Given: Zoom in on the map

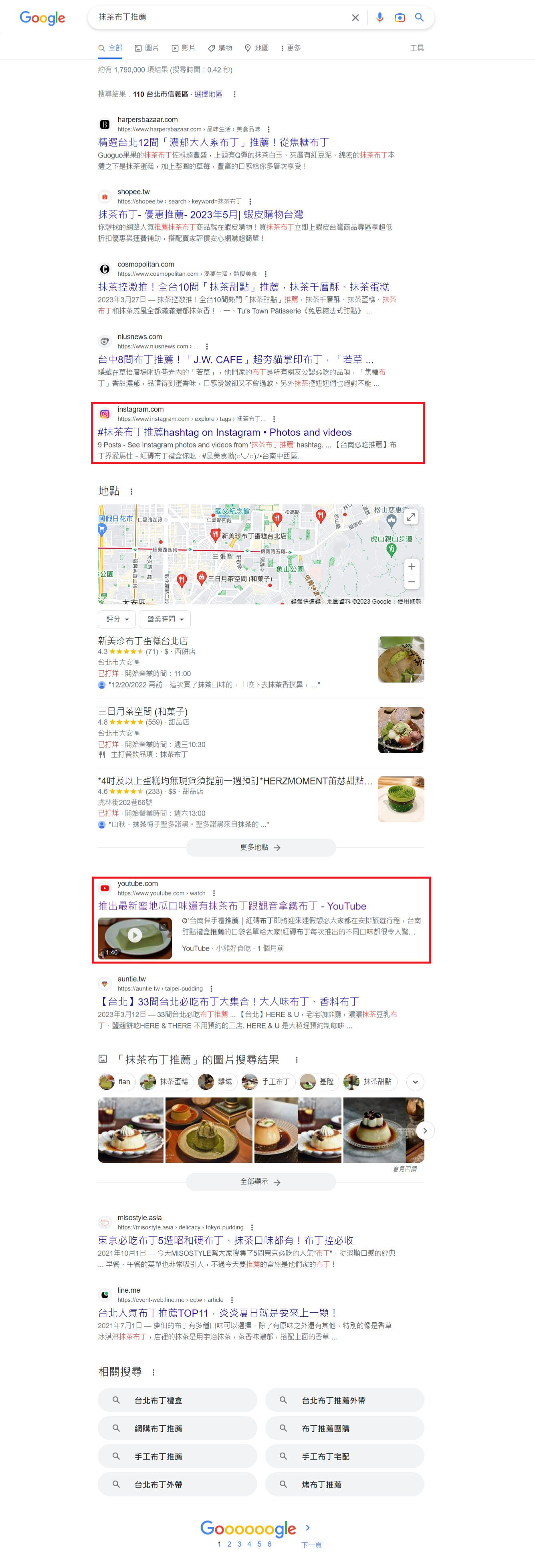Looking at the screenshot, I should (412, 566).
